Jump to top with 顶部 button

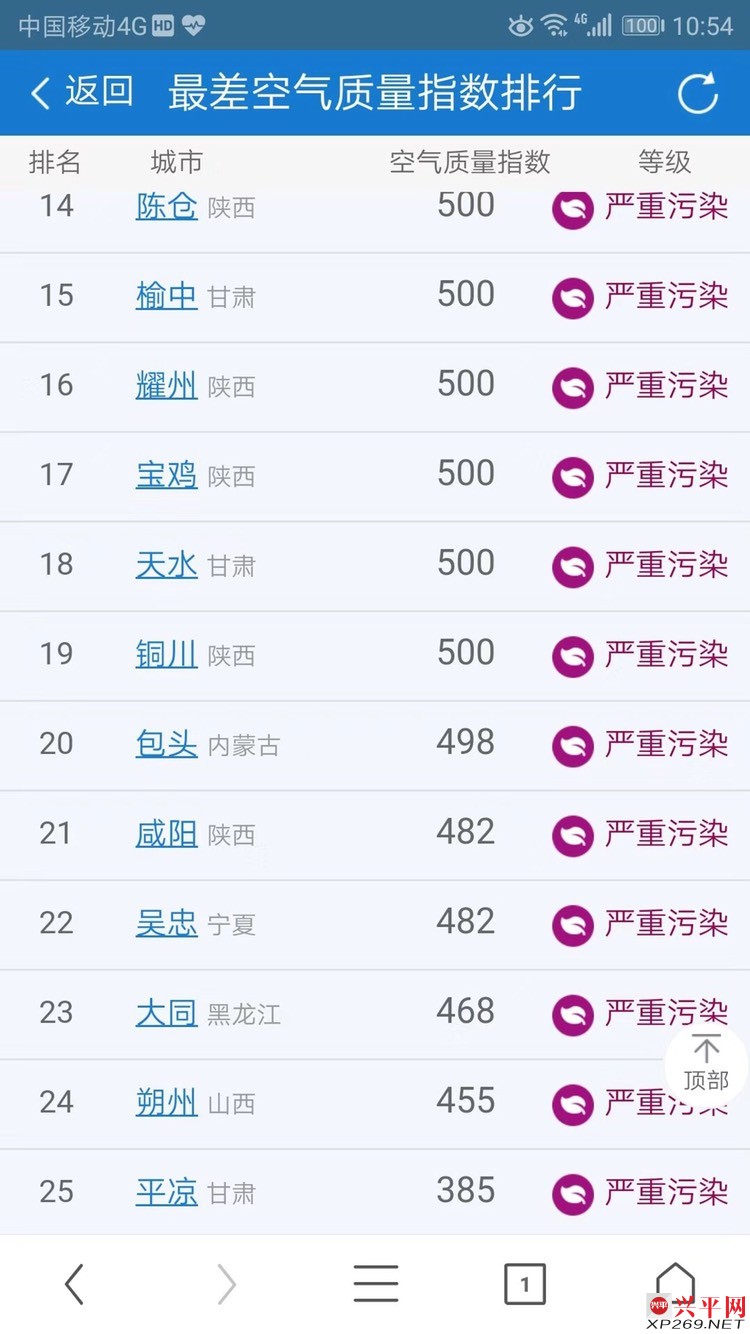pyautogui.click(x=706, y=1064)
